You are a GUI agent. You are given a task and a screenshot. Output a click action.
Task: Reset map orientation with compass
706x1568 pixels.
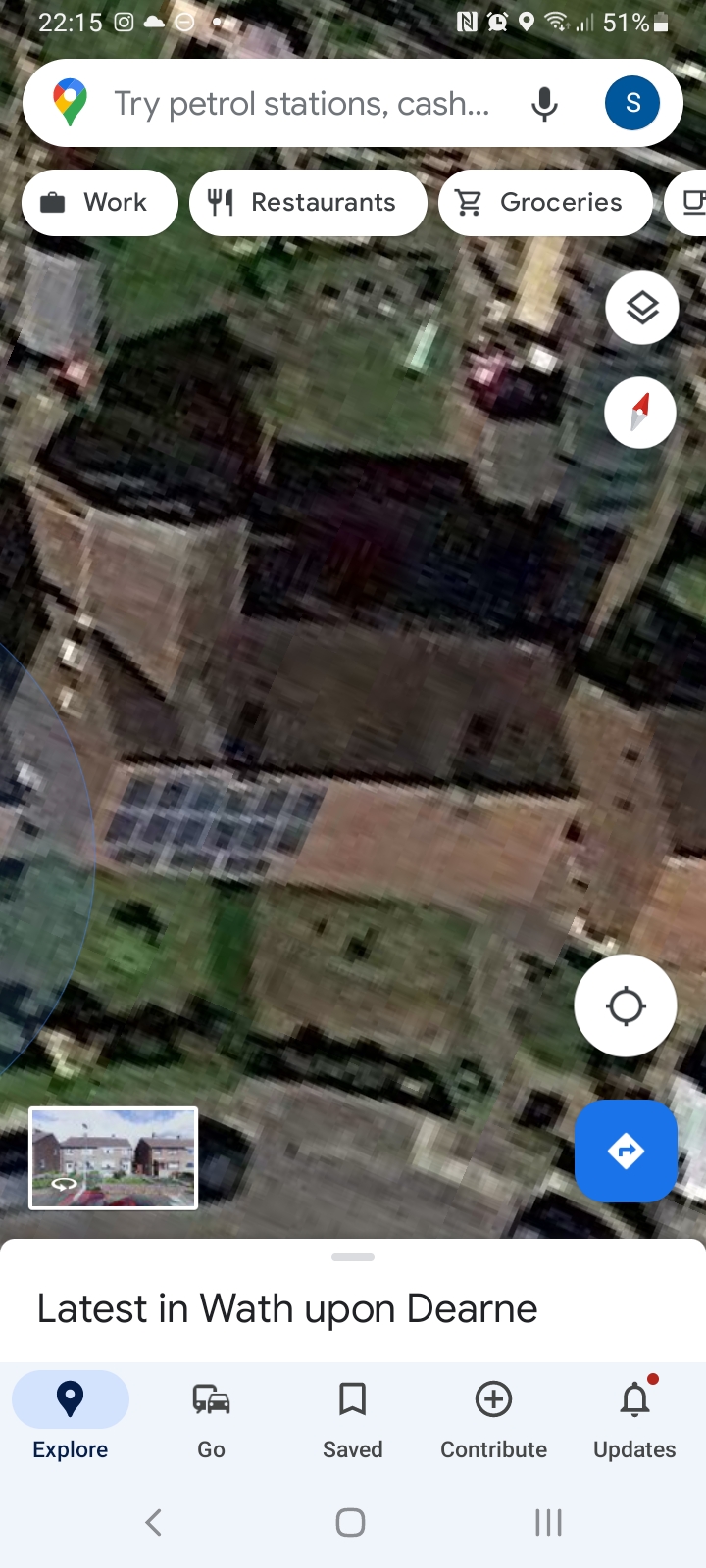(640, 413)
